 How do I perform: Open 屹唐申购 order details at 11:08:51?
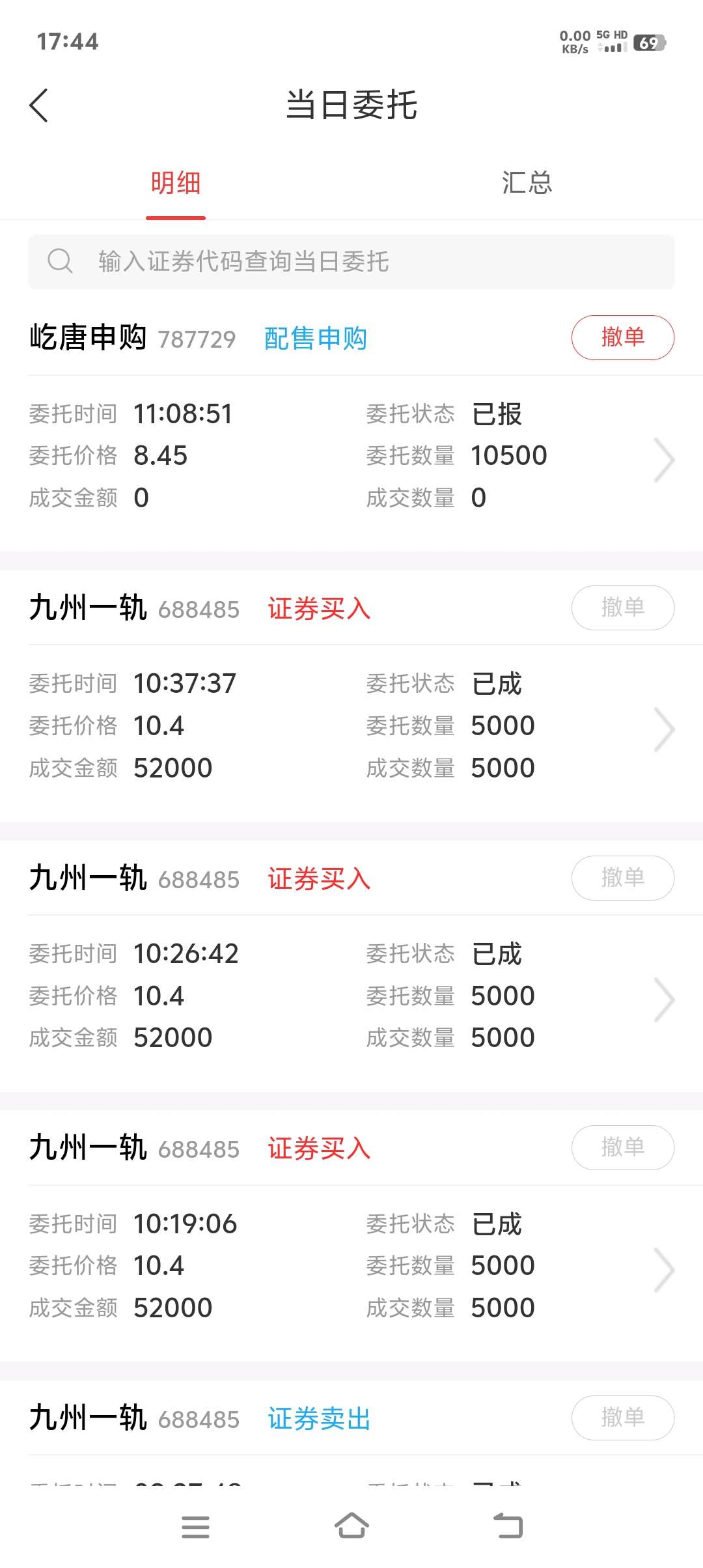[663, 460]
